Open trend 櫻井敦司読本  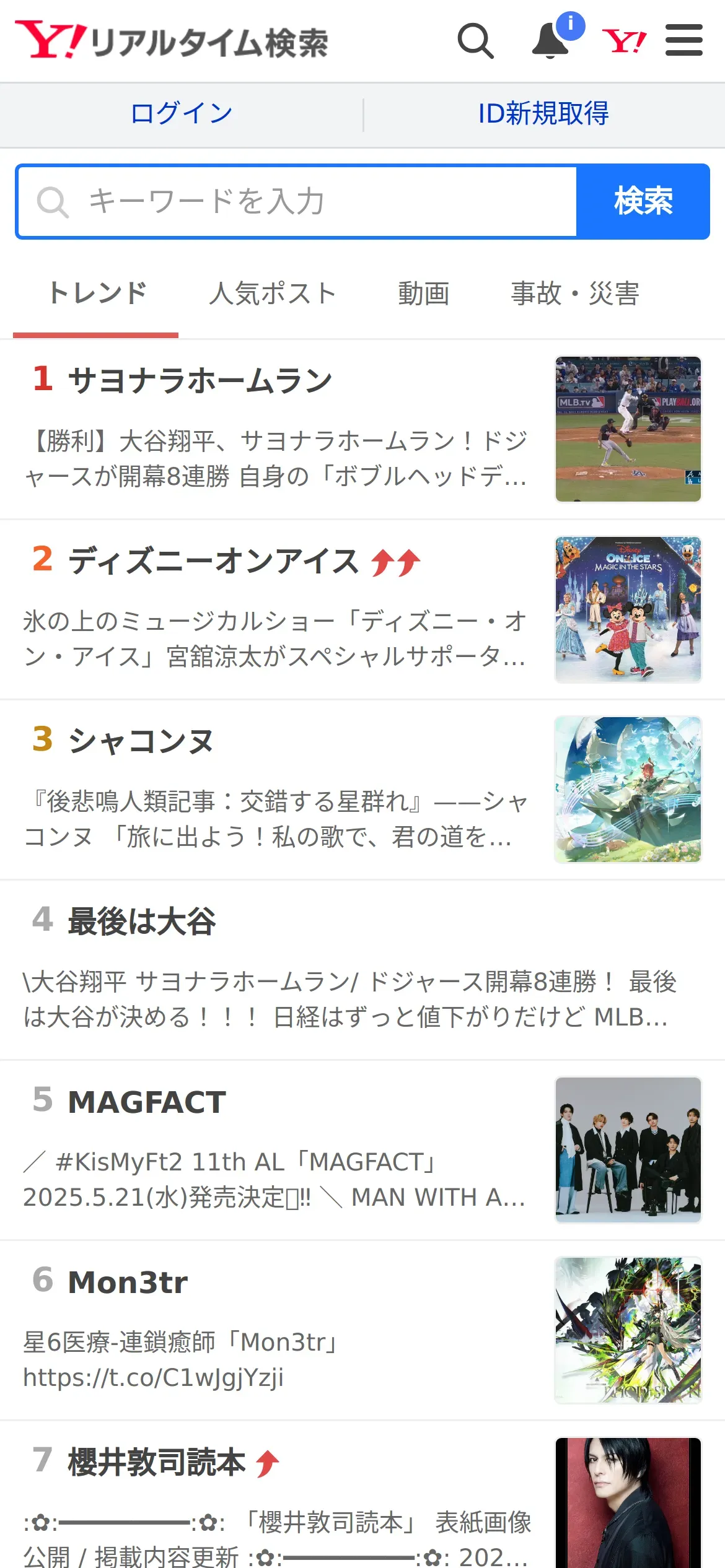(157, 1462)
